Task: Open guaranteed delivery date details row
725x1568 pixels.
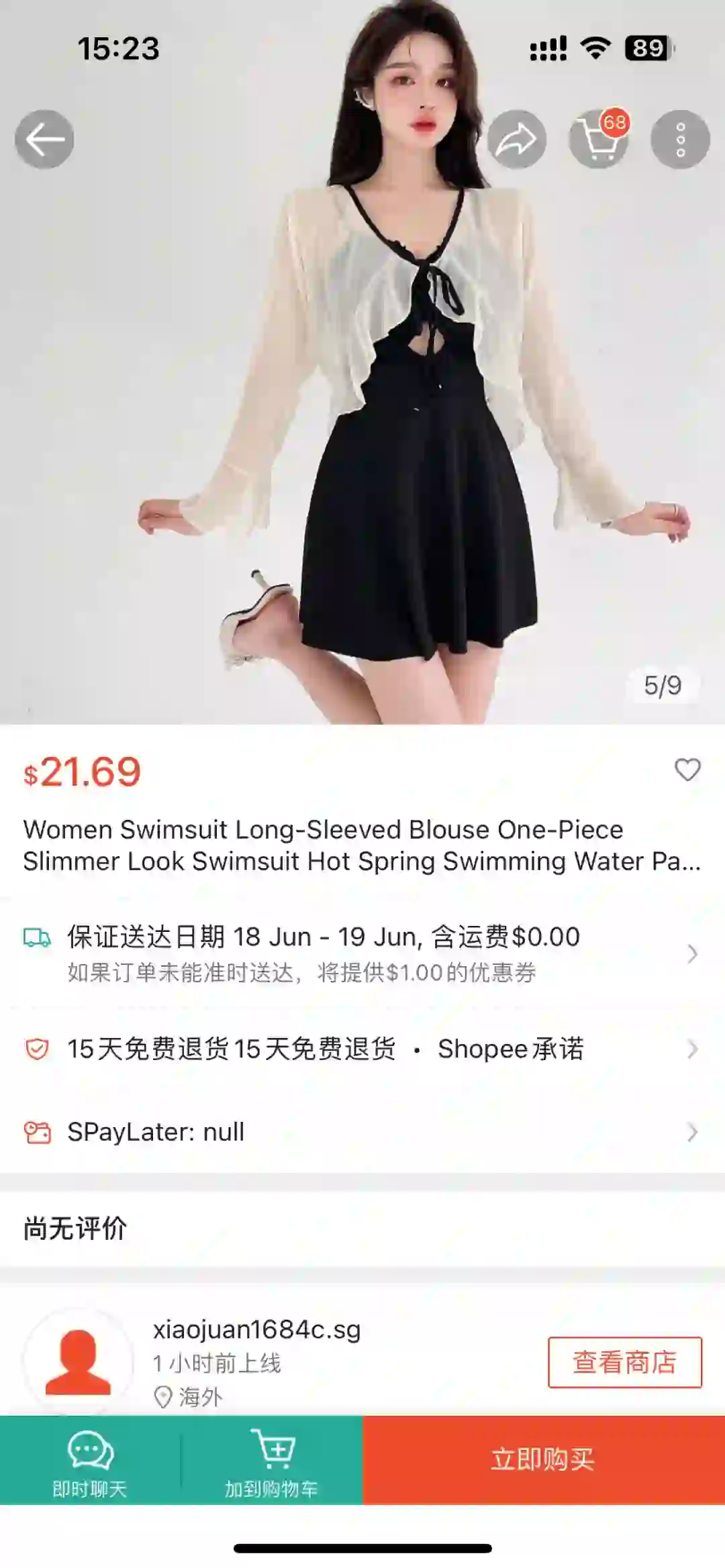Action: (362, 953)
